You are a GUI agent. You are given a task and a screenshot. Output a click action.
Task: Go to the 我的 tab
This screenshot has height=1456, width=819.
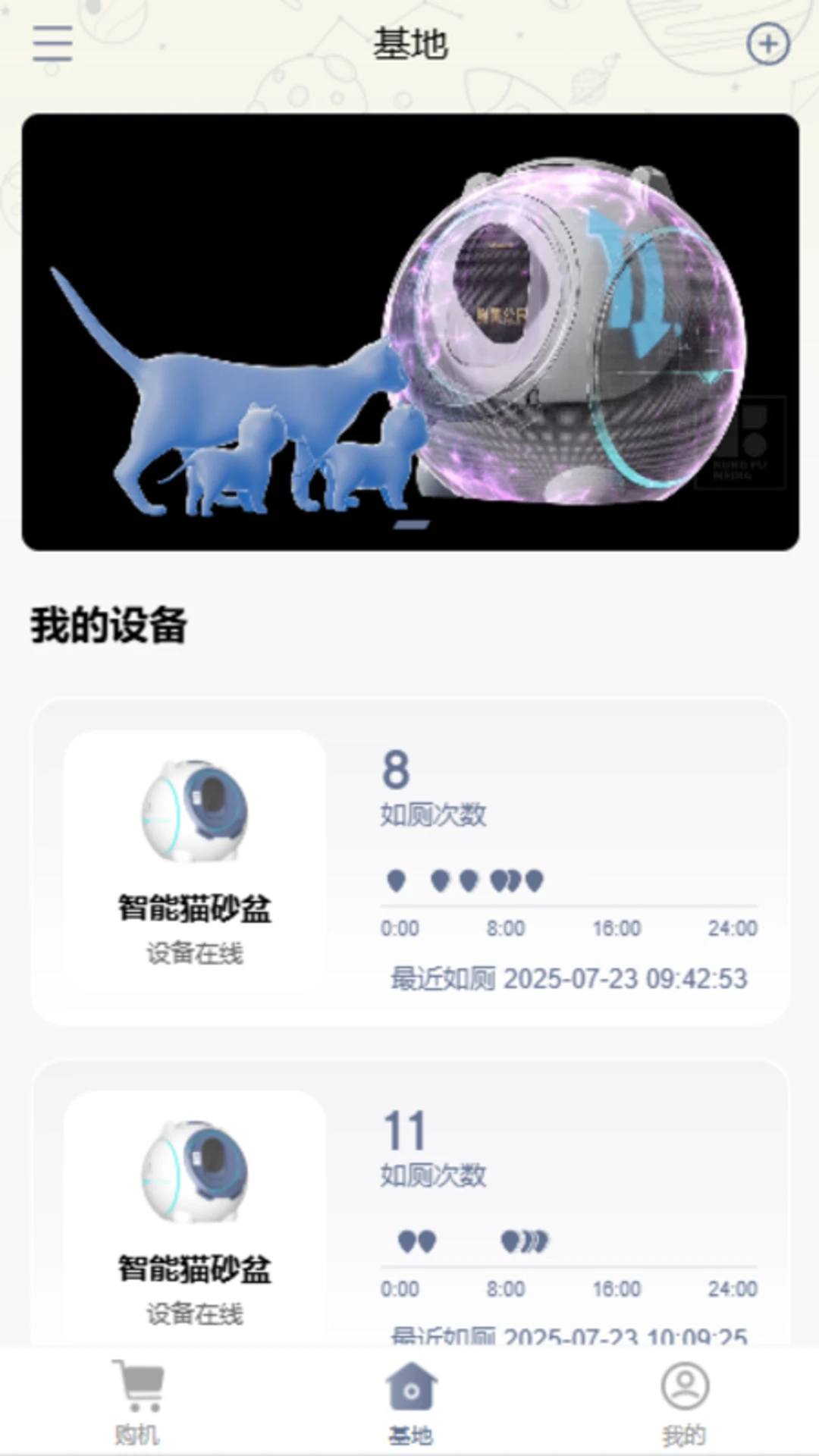[x=684, y=1403]
